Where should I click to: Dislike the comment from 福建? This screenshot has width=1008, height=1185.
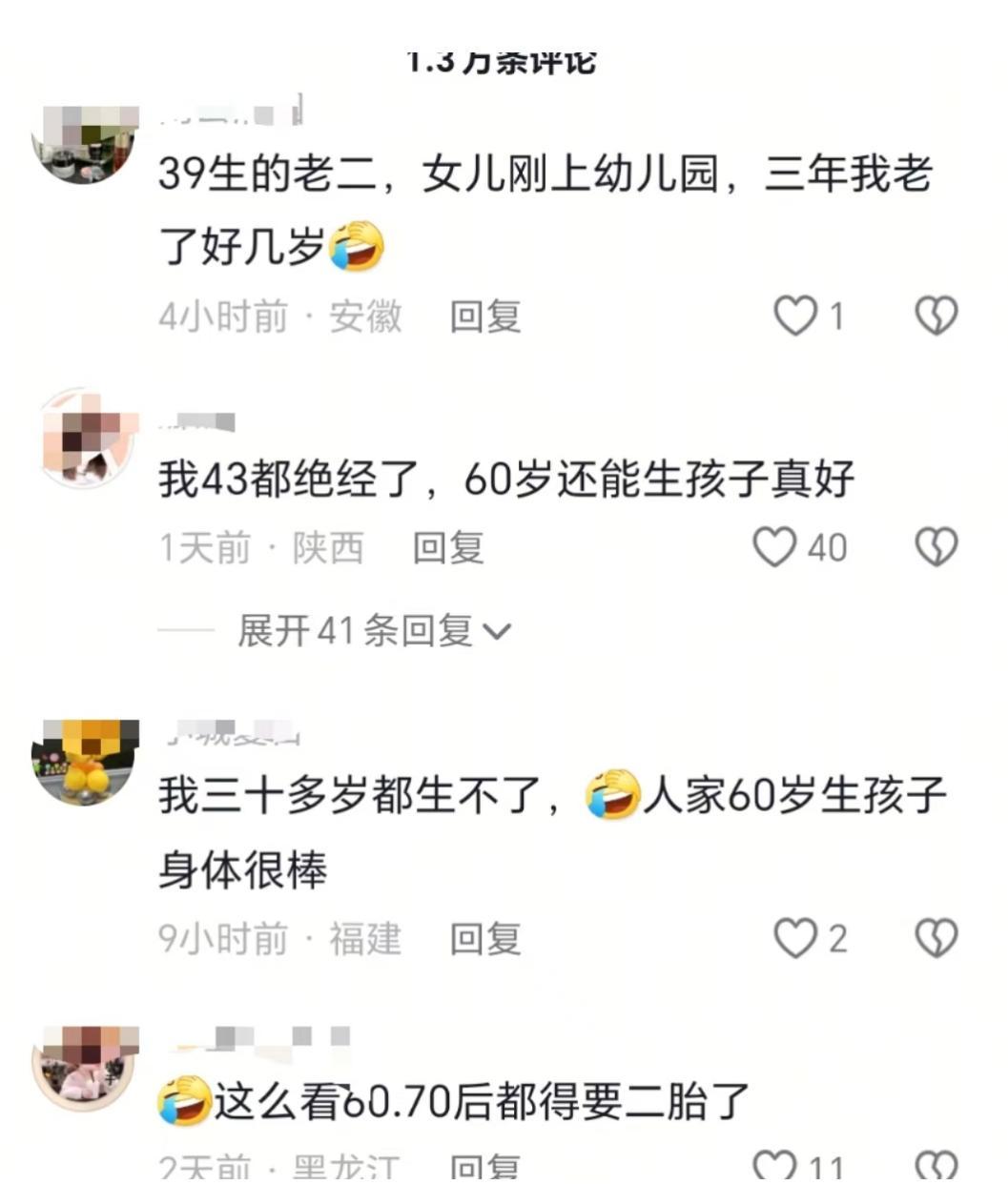(936, 938)
